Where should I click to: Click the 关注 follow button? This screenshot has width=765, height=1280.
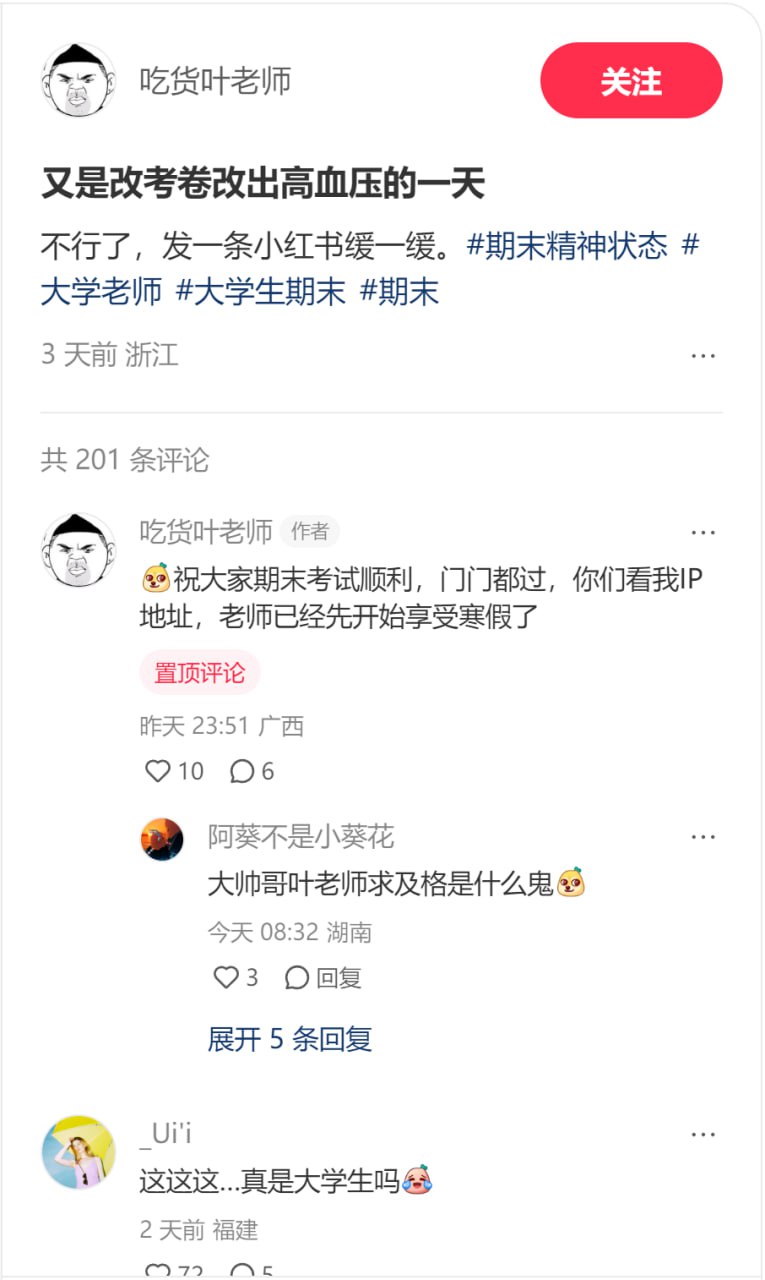point(630,81)
